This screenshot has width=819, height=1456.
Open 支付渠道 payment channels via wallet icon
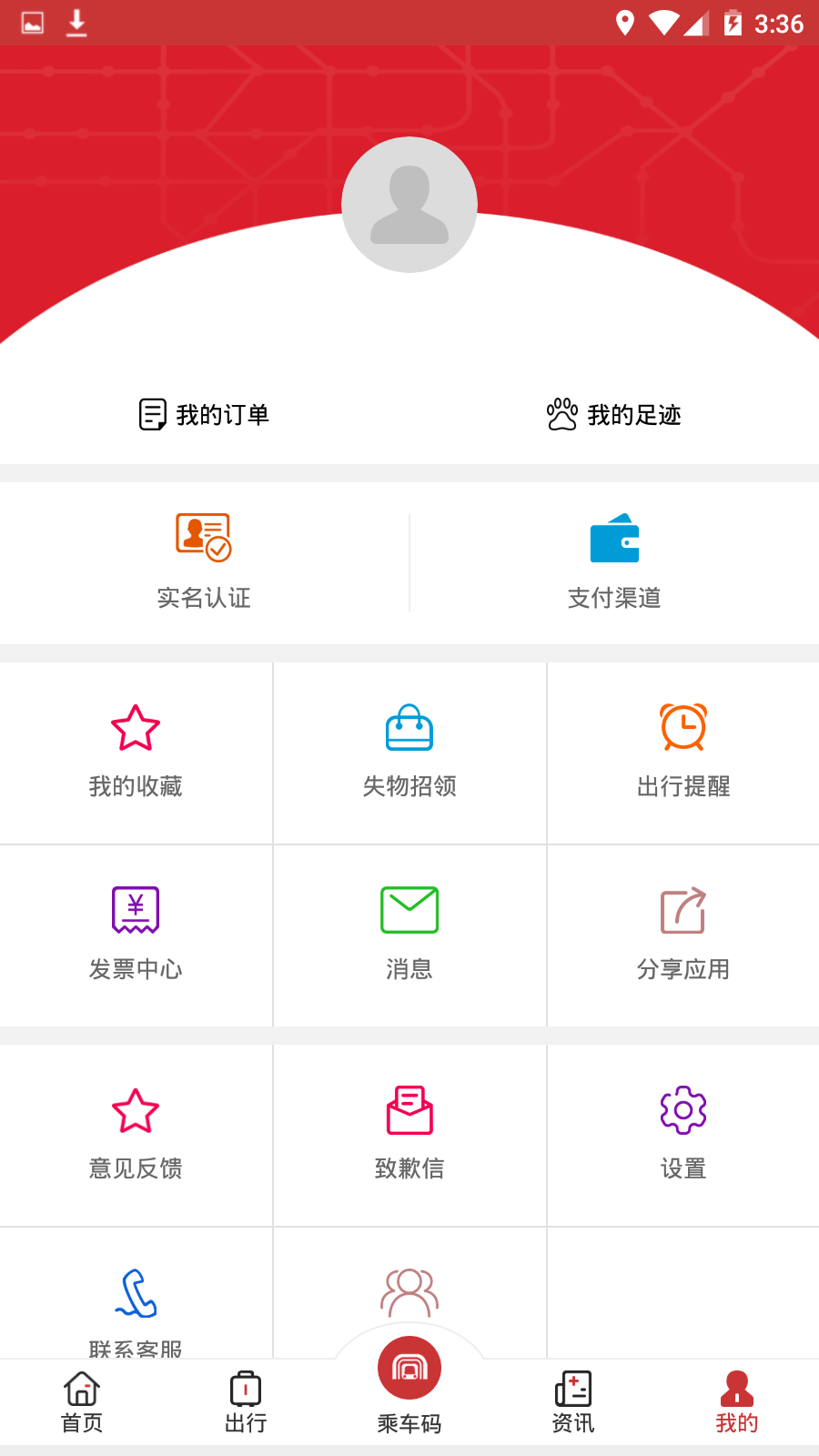point(614,538)
